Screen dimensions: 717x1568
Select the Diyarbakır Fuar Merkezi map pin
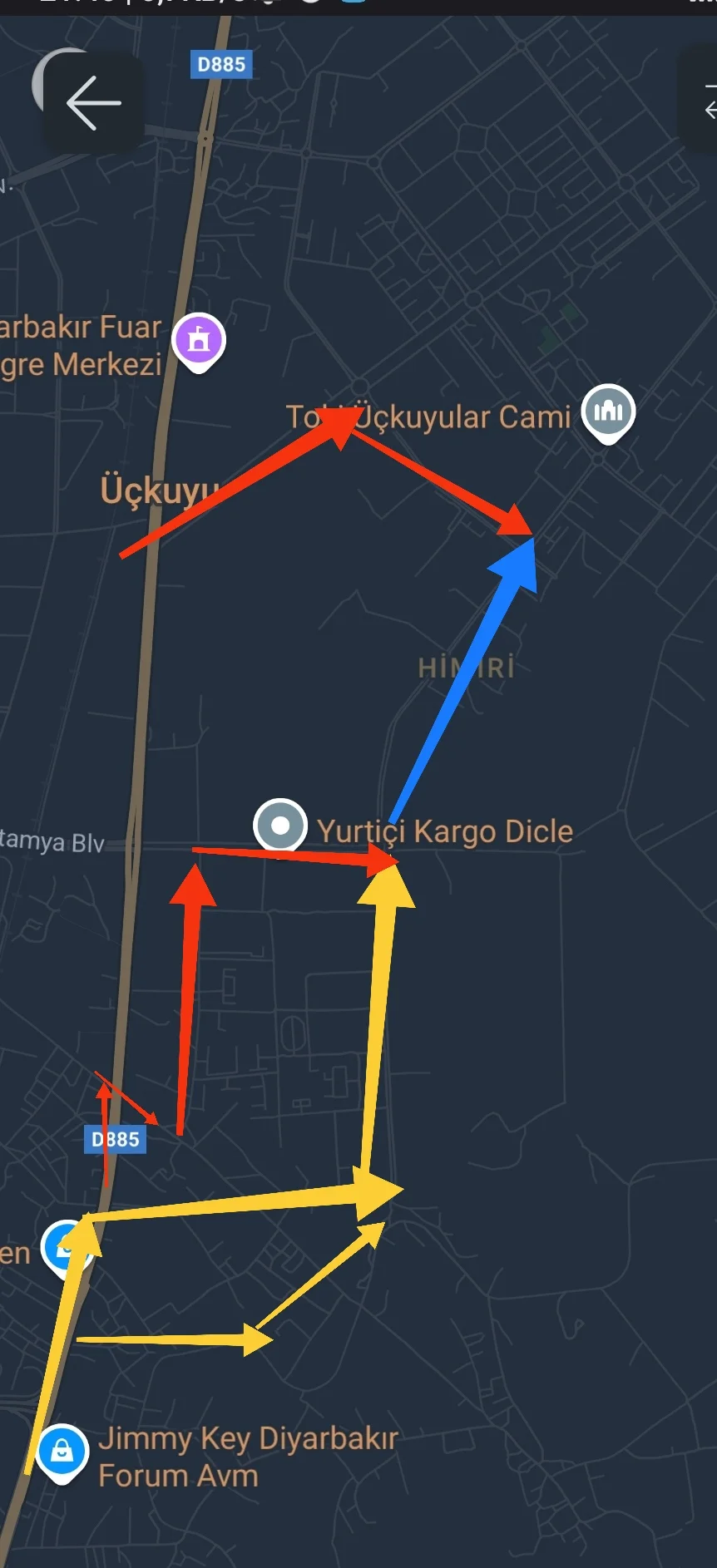199,339
